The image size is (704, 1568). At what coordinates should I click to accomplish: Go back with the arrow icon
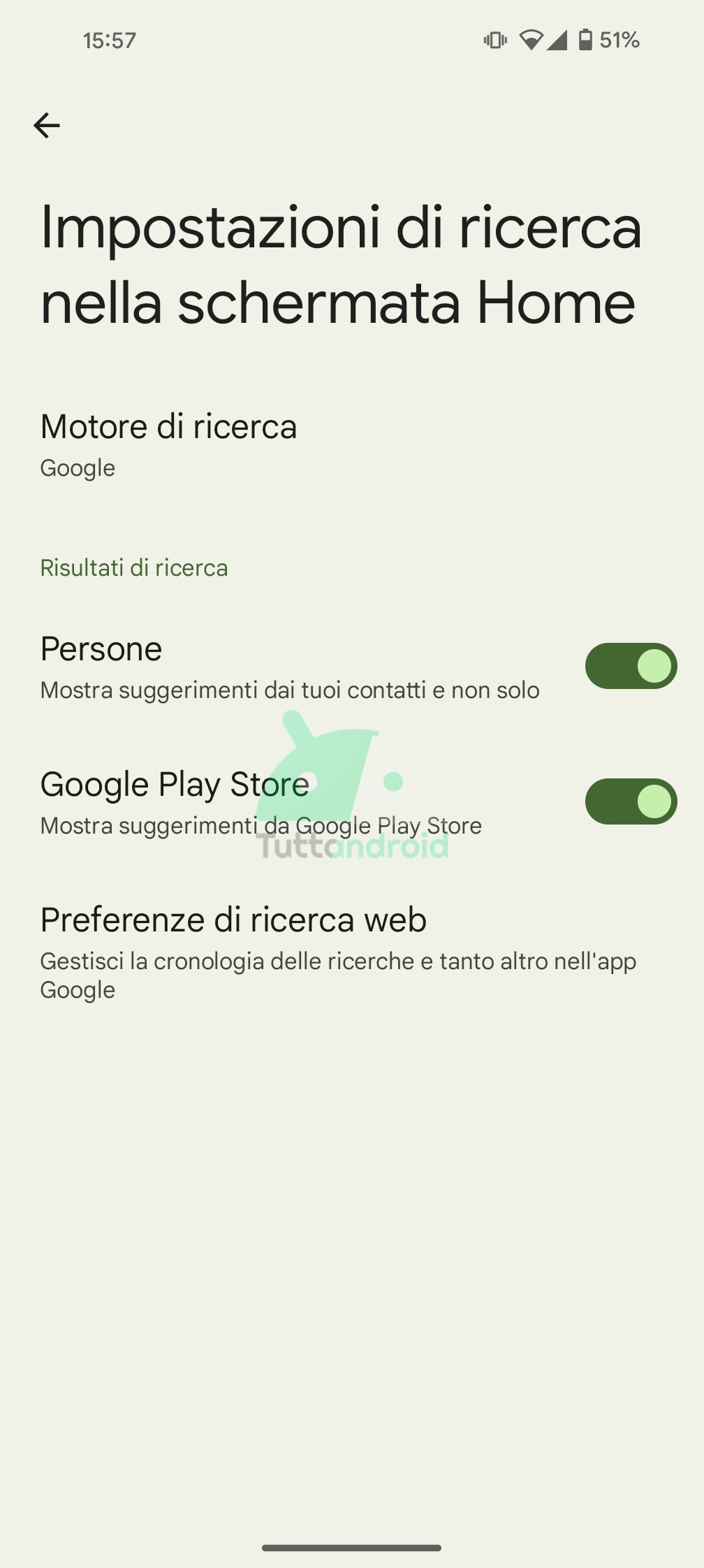(47, 126)
